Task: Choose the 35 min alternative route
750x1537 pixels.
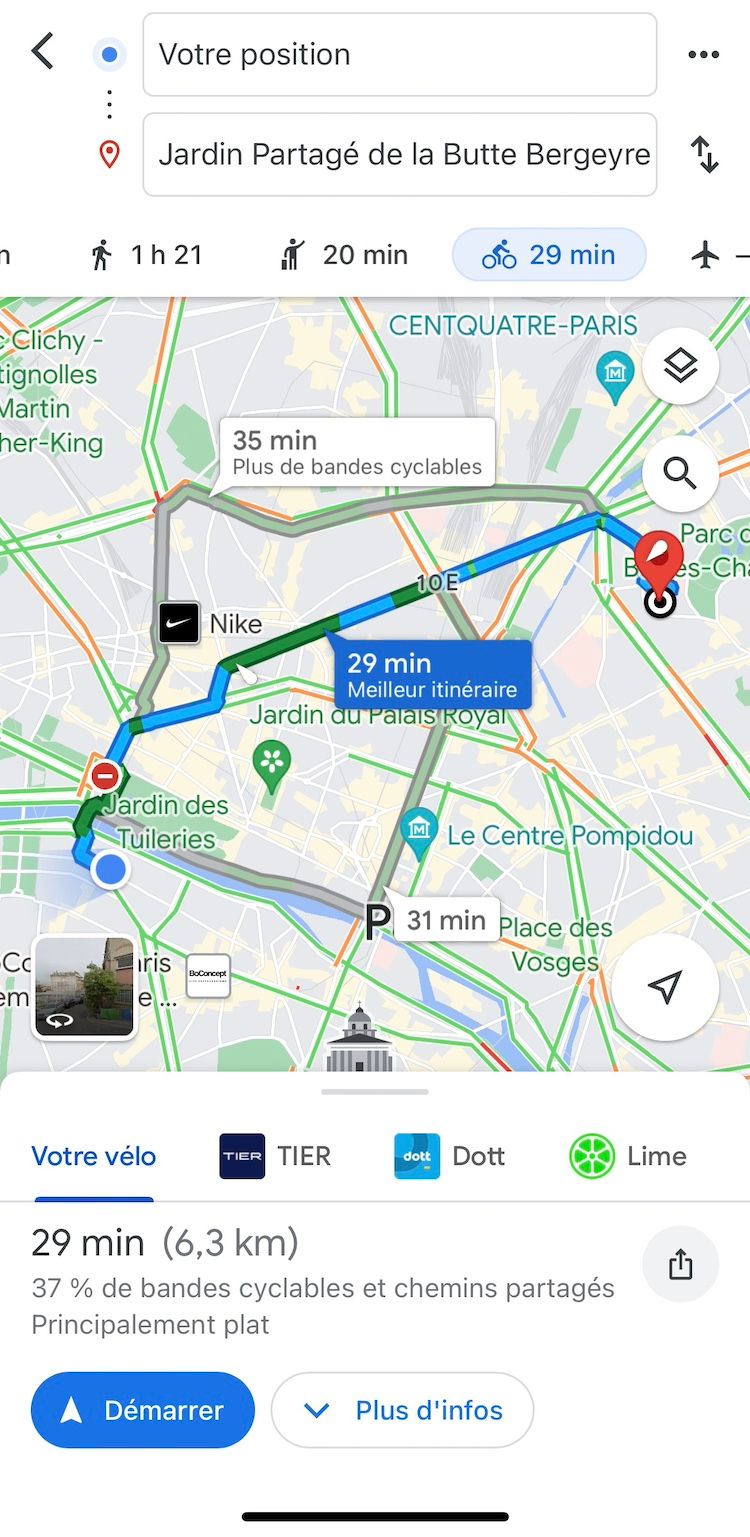Action: click(x=357, y=452)
